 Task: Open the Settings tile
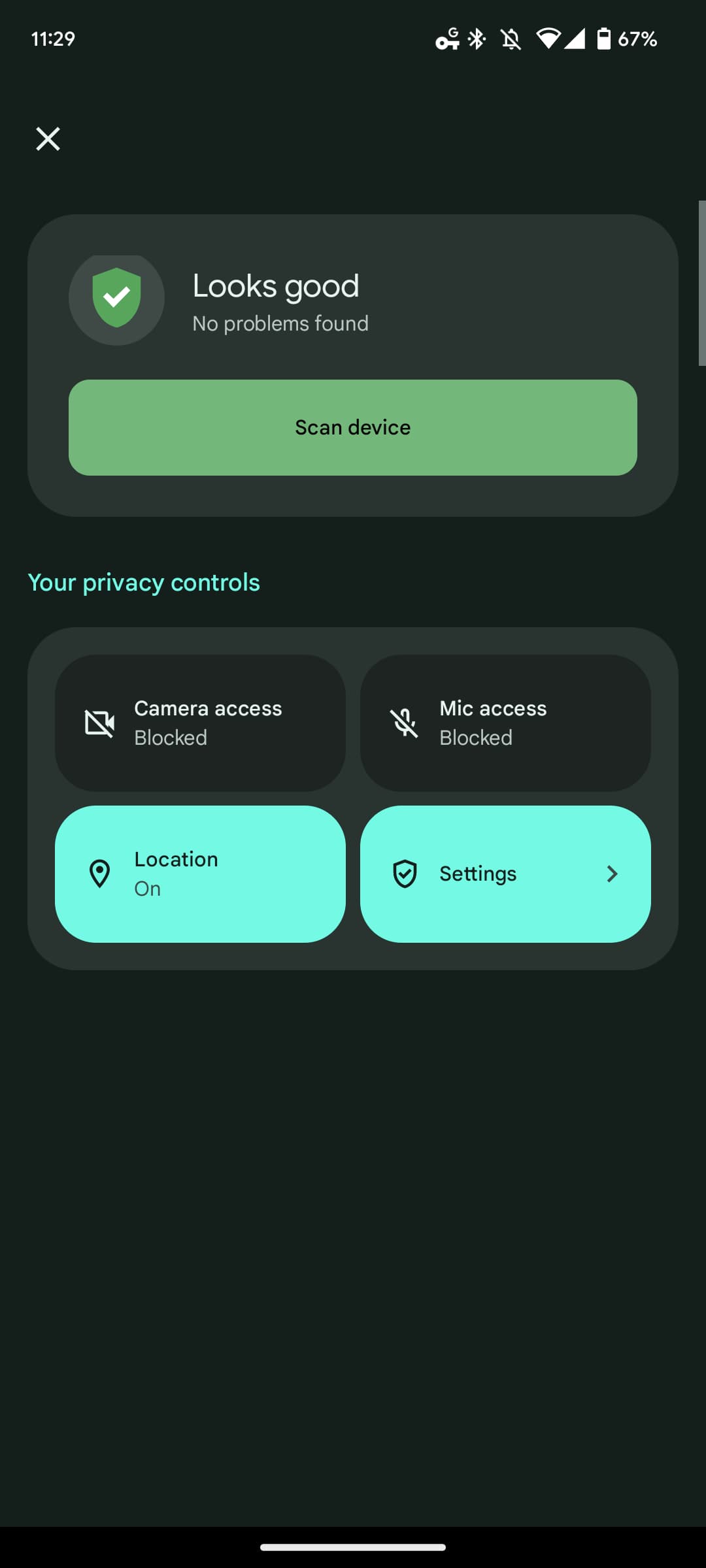pos(506,874)
